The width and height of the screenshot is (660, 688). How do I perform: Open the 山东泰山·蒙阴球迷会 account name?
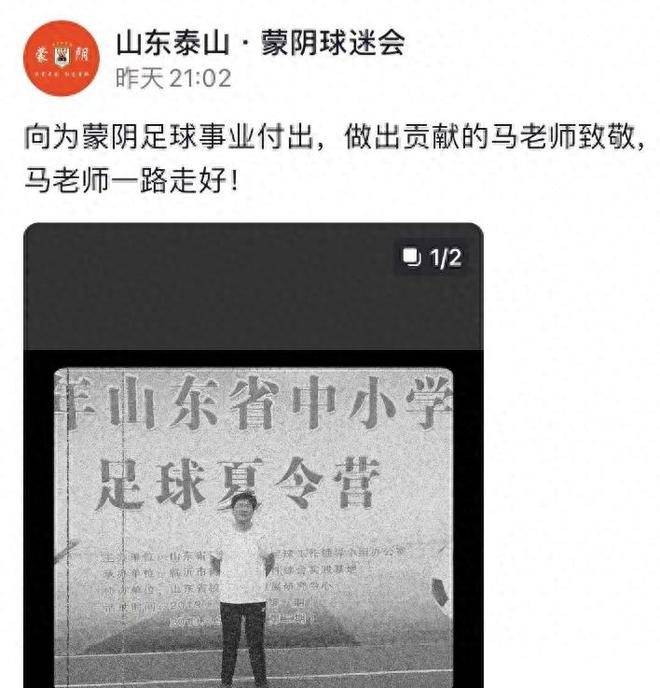pyautogui.click(x=260, y=42)
